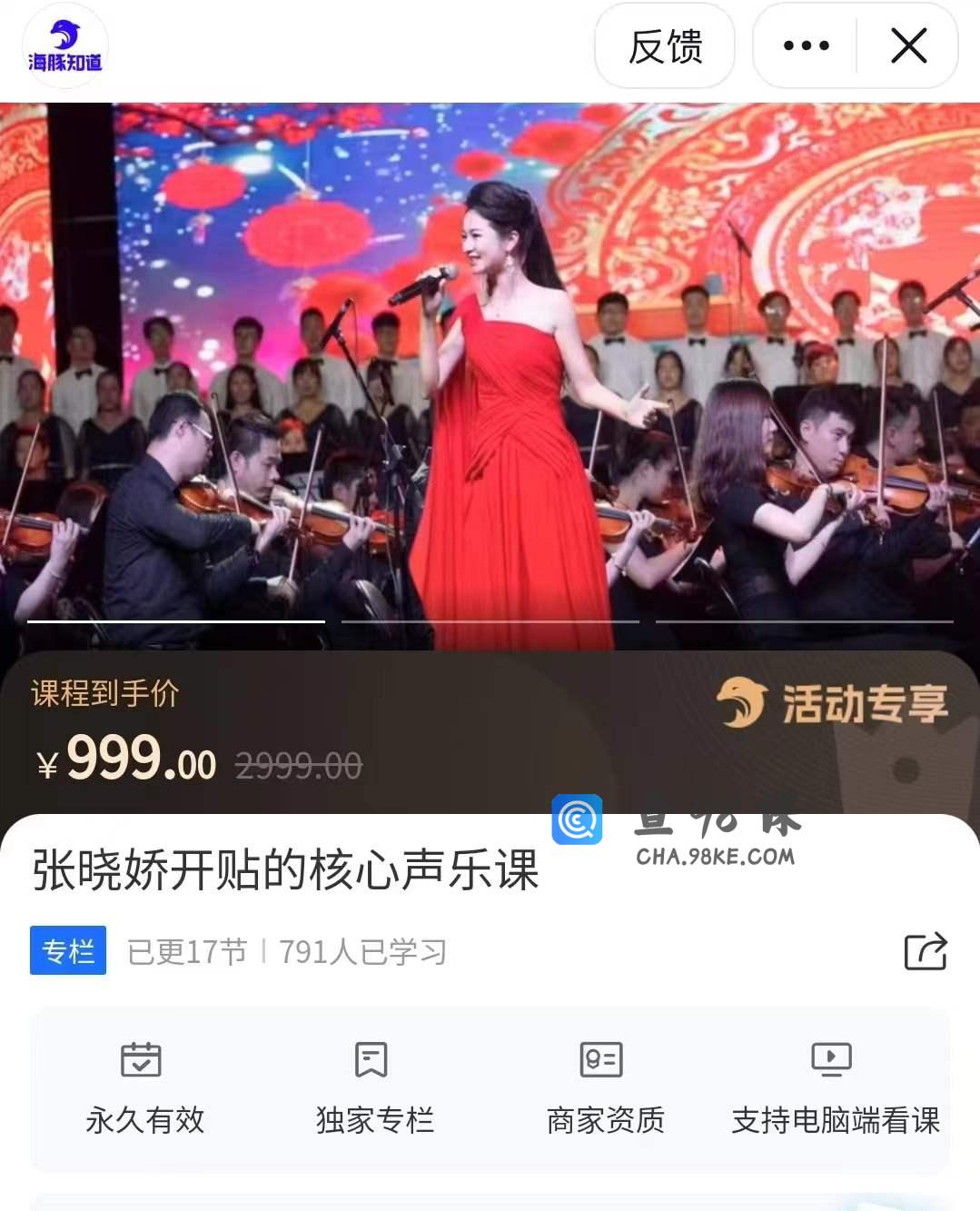980x1211 pixels.
Task: Close the mini program page
Action: pyautogui.click(x=908, y=46)
